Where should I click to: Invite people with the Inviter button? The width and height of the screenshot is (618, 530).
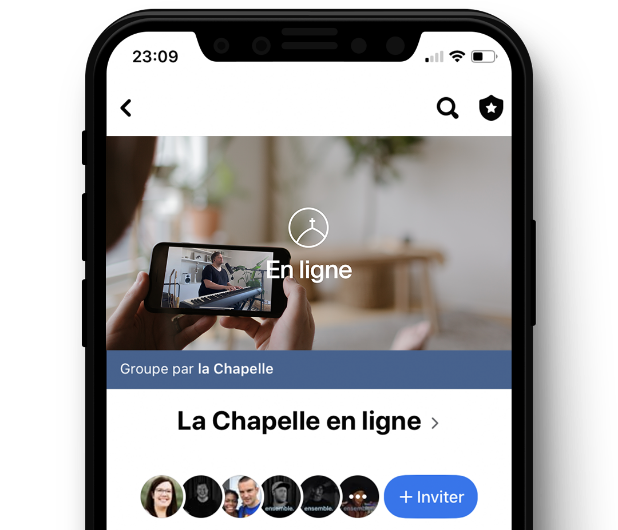pyautogui.click(x=431, y=496)
